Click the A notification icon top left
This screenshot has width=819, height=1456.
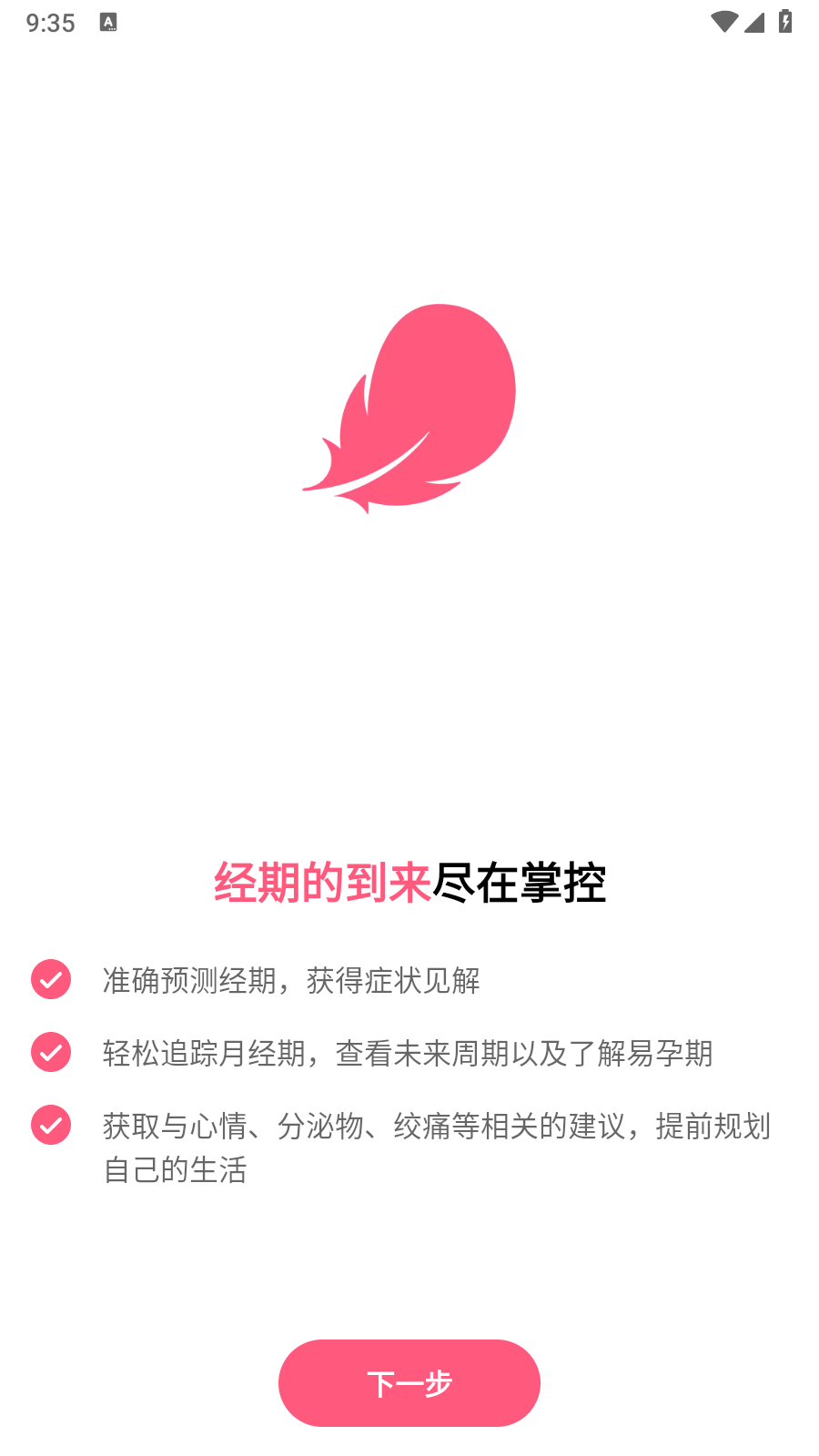click(x=108, y=23)
